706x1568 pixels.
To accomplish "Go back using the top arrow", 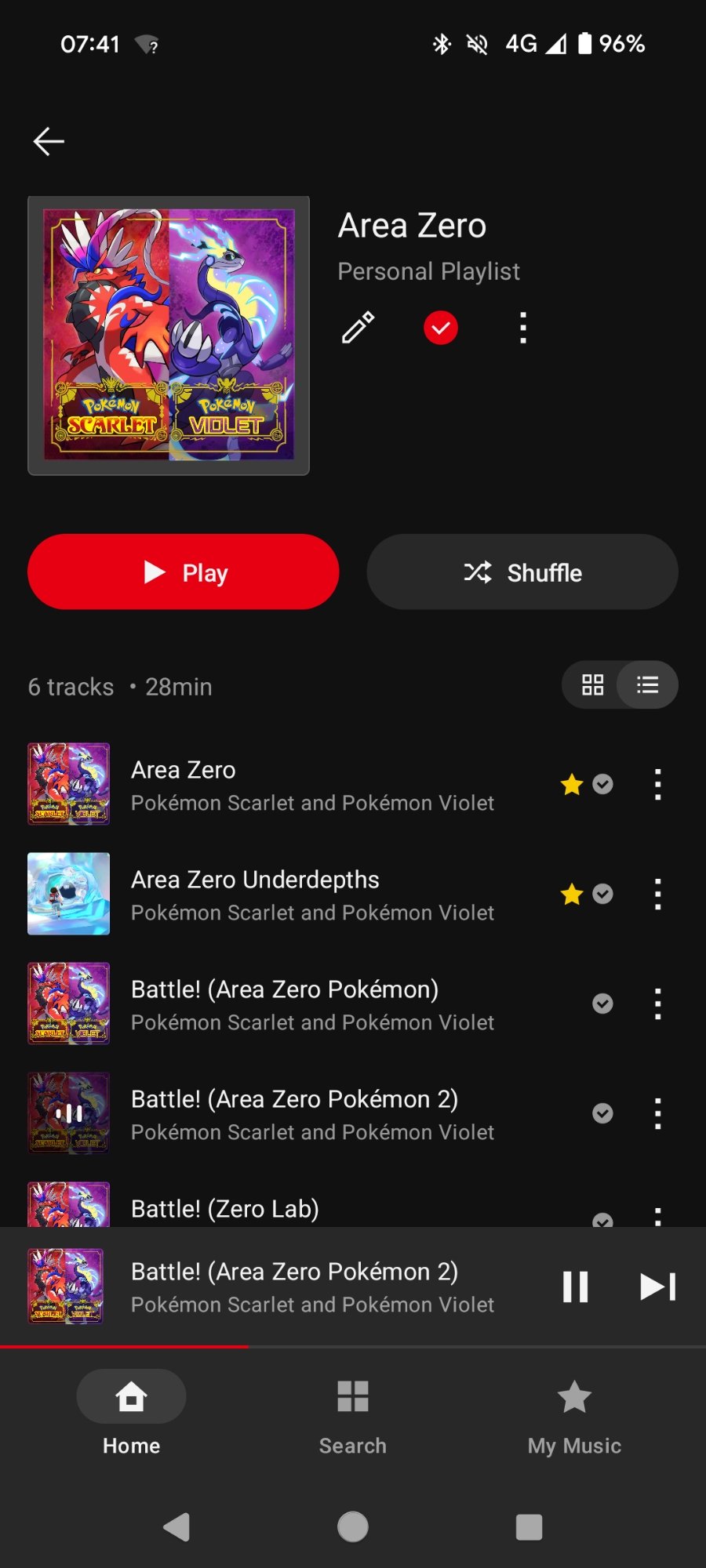I will pyautogui.click(x=49, y=141).
